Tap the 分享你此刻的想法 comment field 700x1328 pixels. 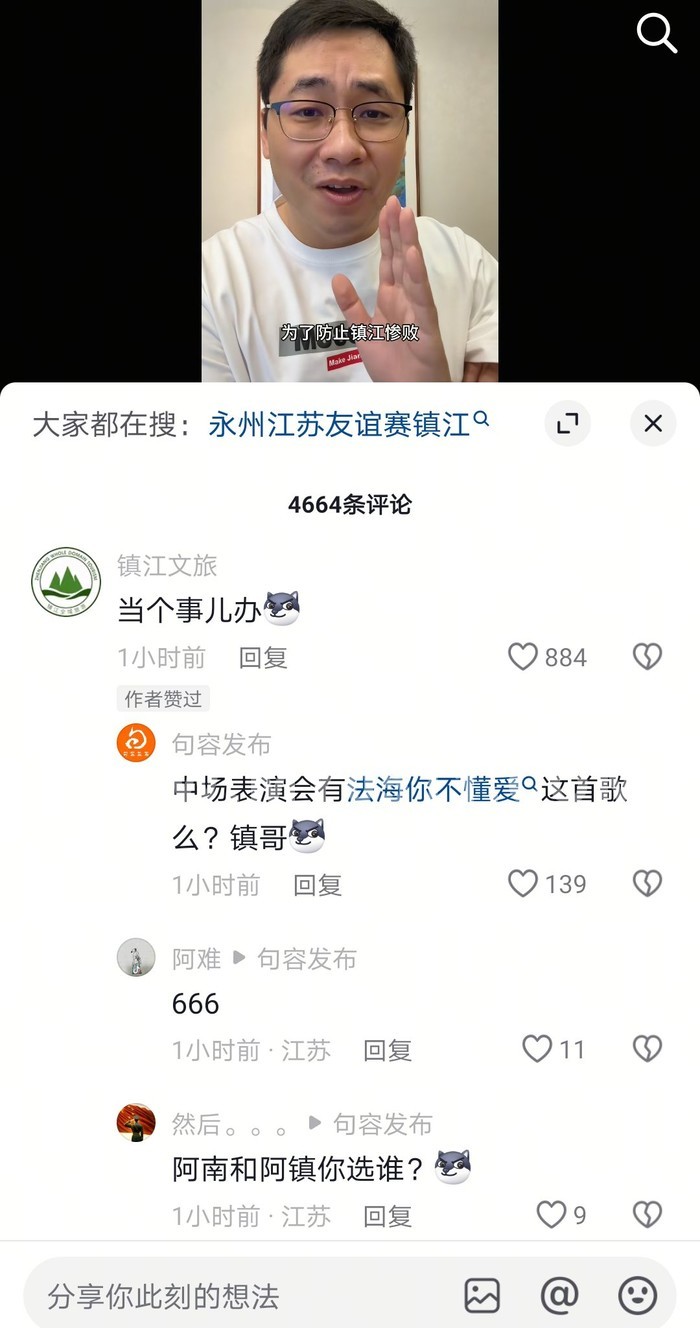pos(240,1296)
